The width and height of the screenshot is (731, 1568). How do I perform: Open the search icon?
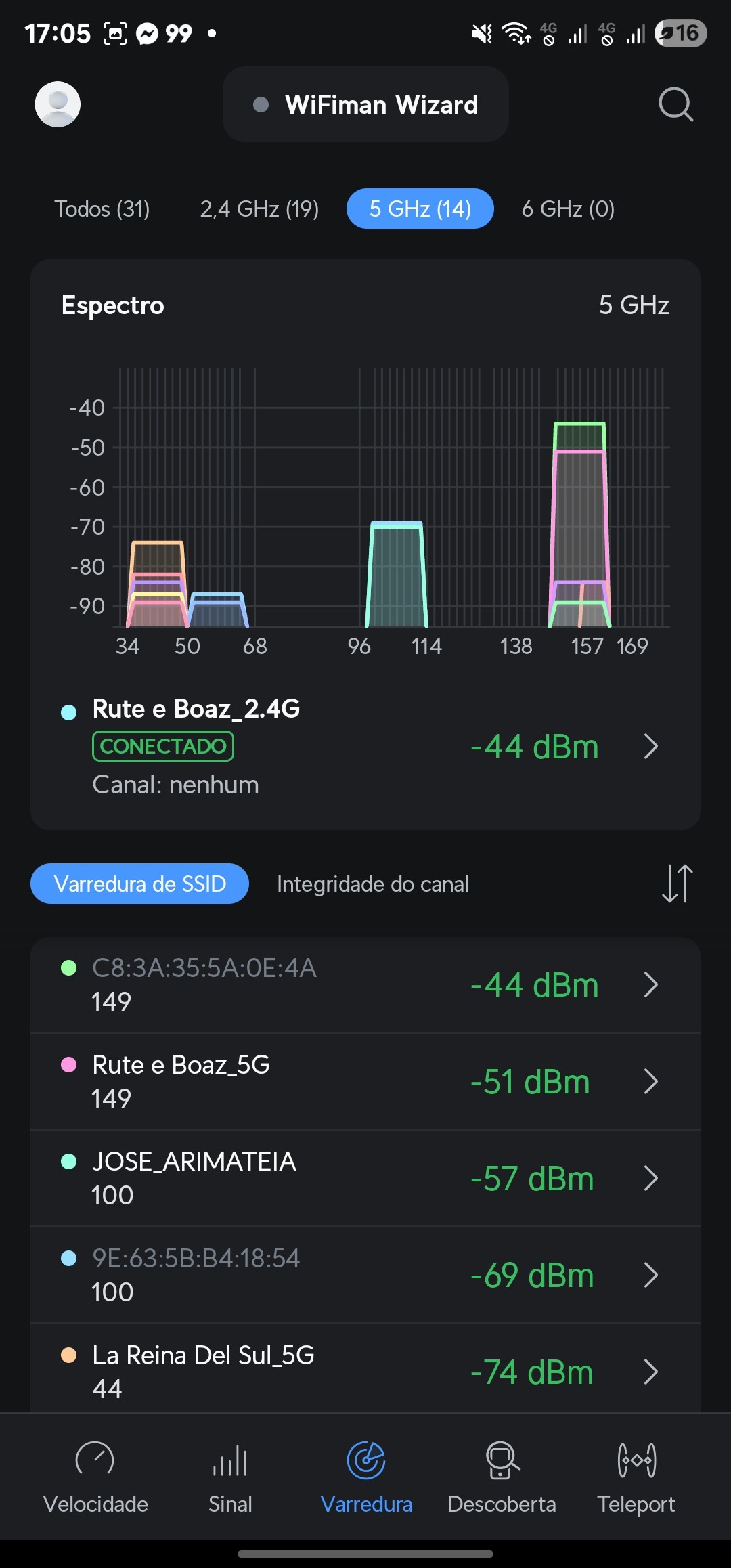[x=675, y=104]
